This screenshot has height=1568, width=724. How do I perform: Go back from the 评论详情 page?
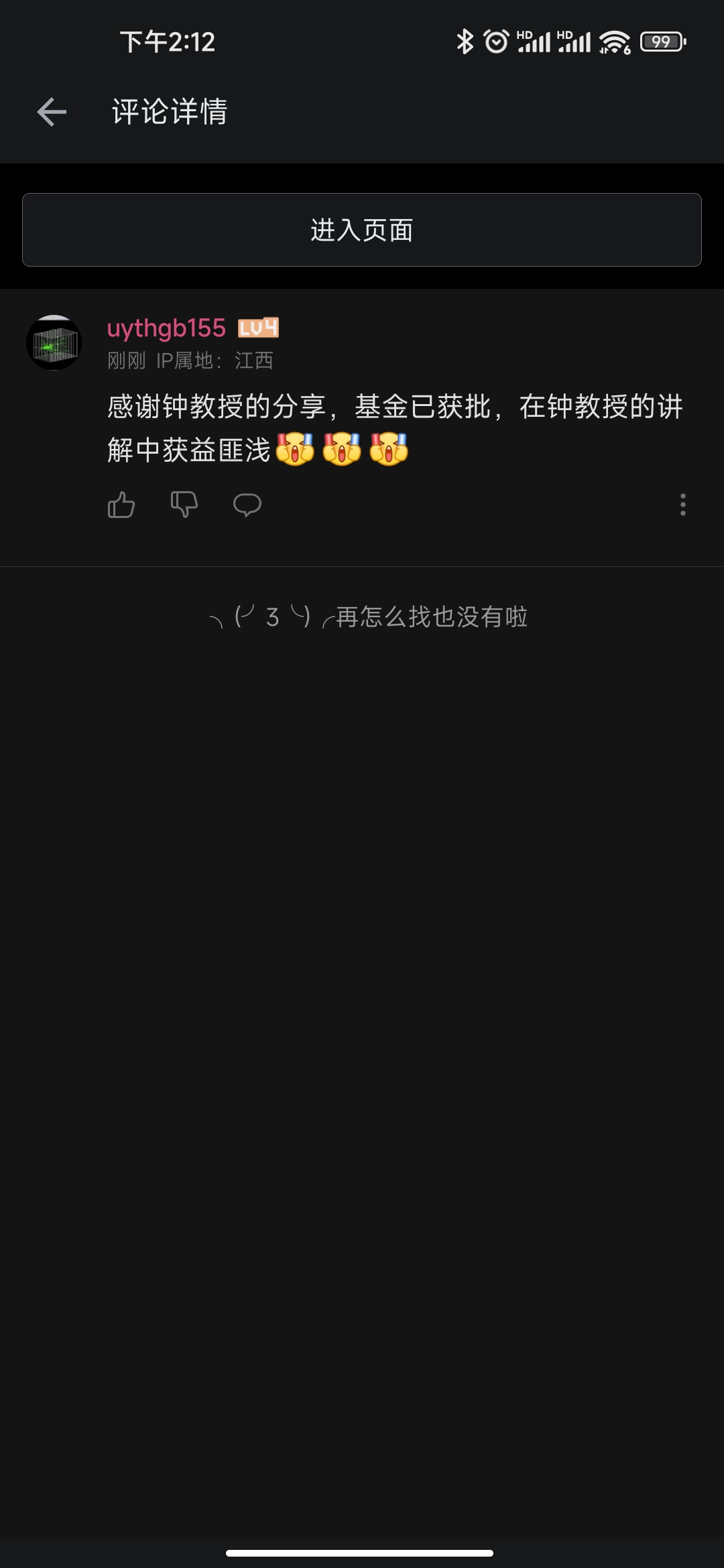(x=52, y=112)
